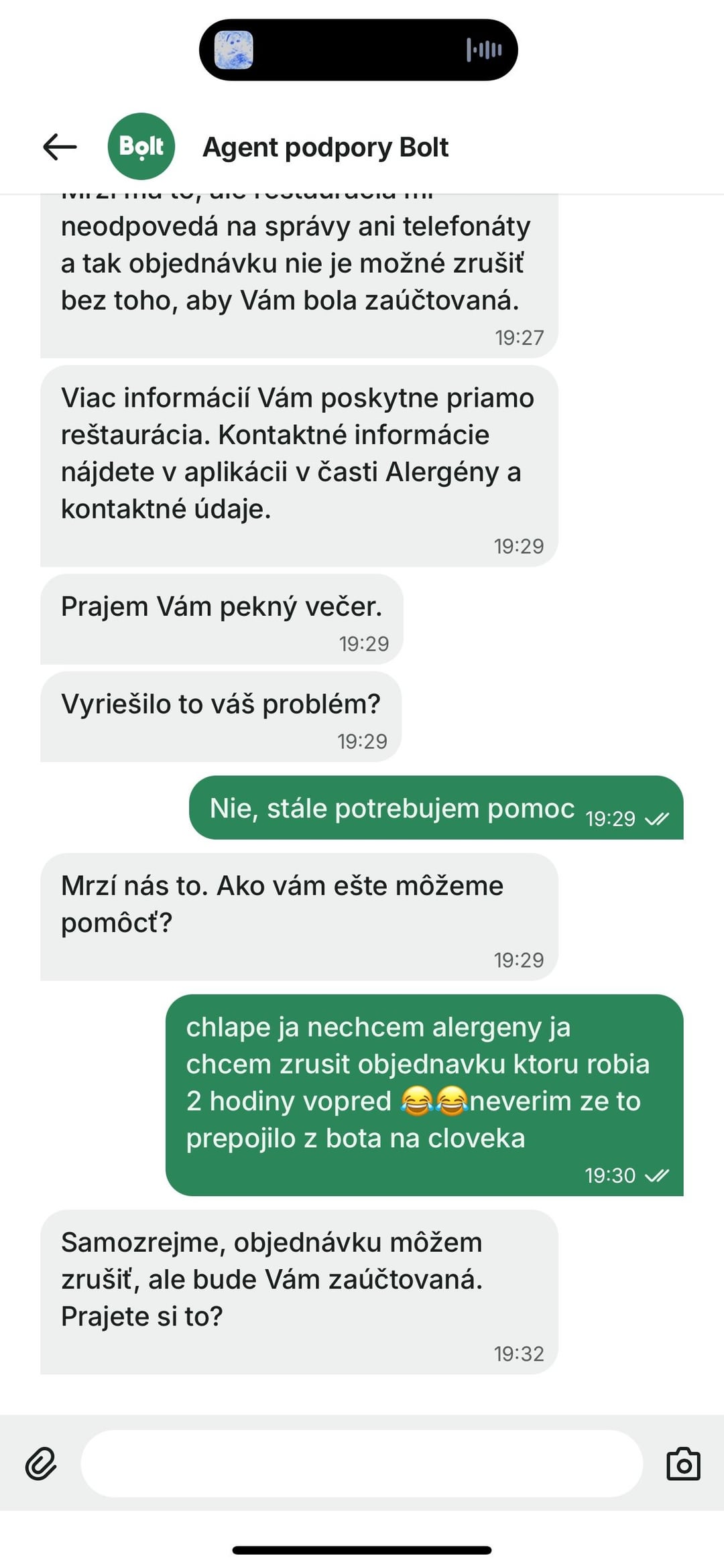The width and height of the screenshot is (724, 1568).
Task: Go back from the Bolt support chat
Action: pyautogui.click(x=60, y=146)
